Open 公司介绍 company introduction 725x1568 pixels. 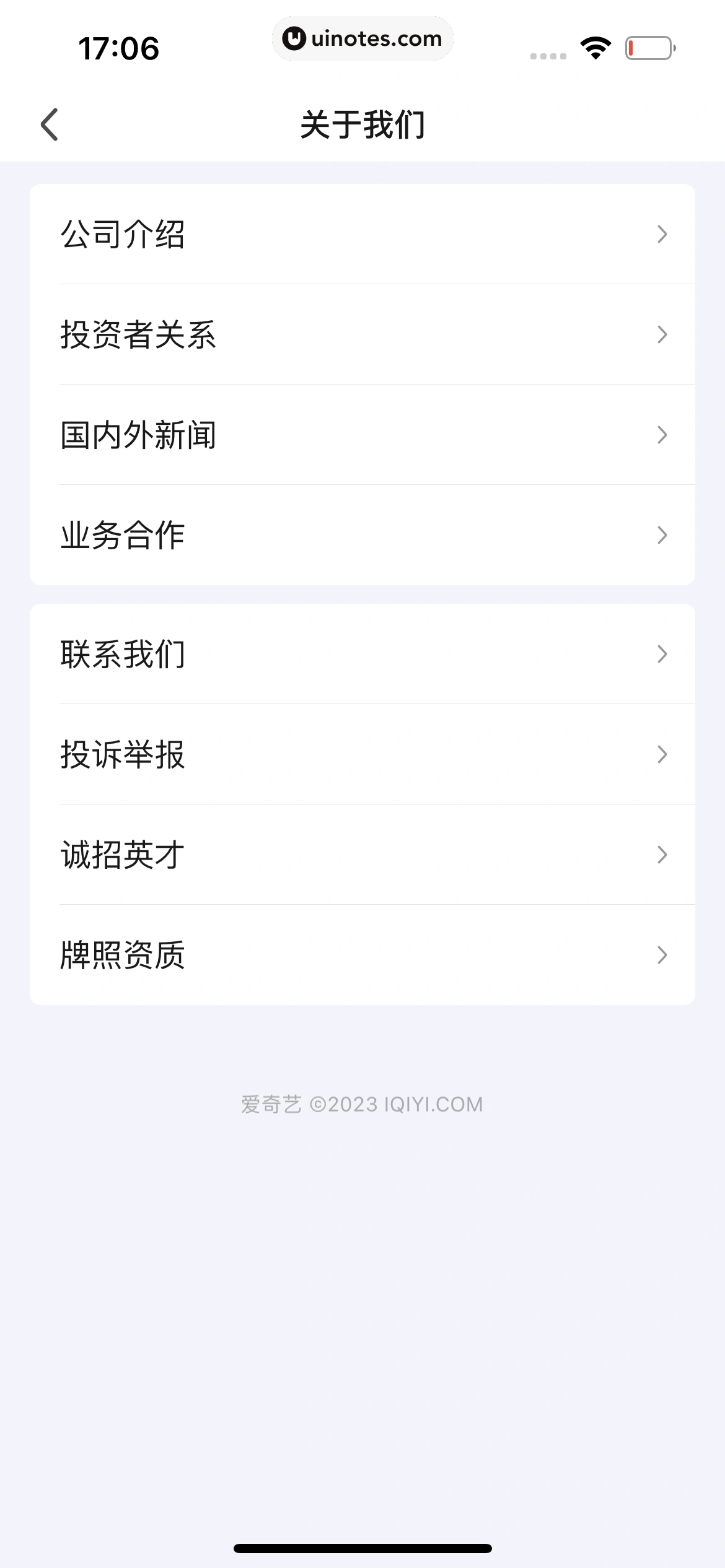click(362, 235)
